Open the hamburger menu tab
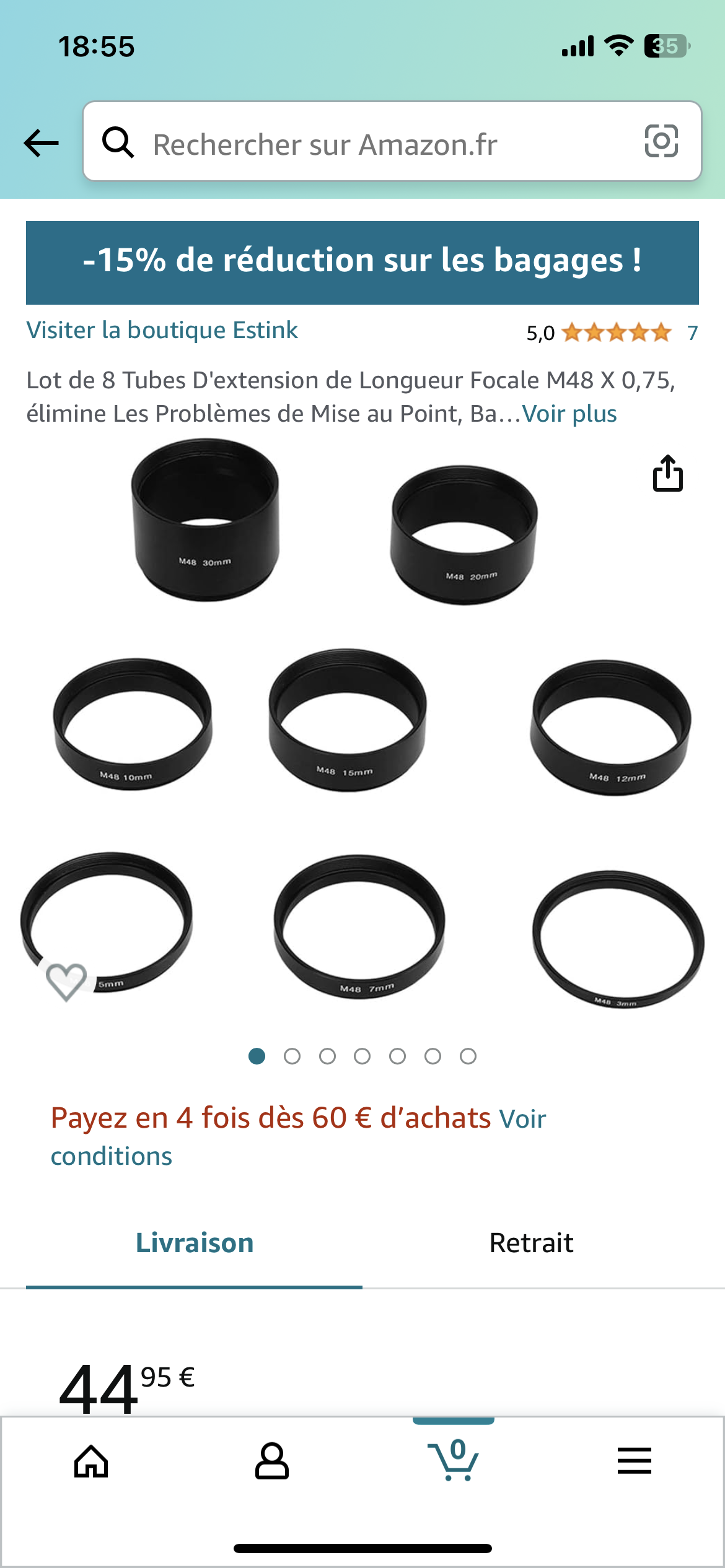Screen dimensions: 725x1568 pyautogui.click(x=634, y=1461)
